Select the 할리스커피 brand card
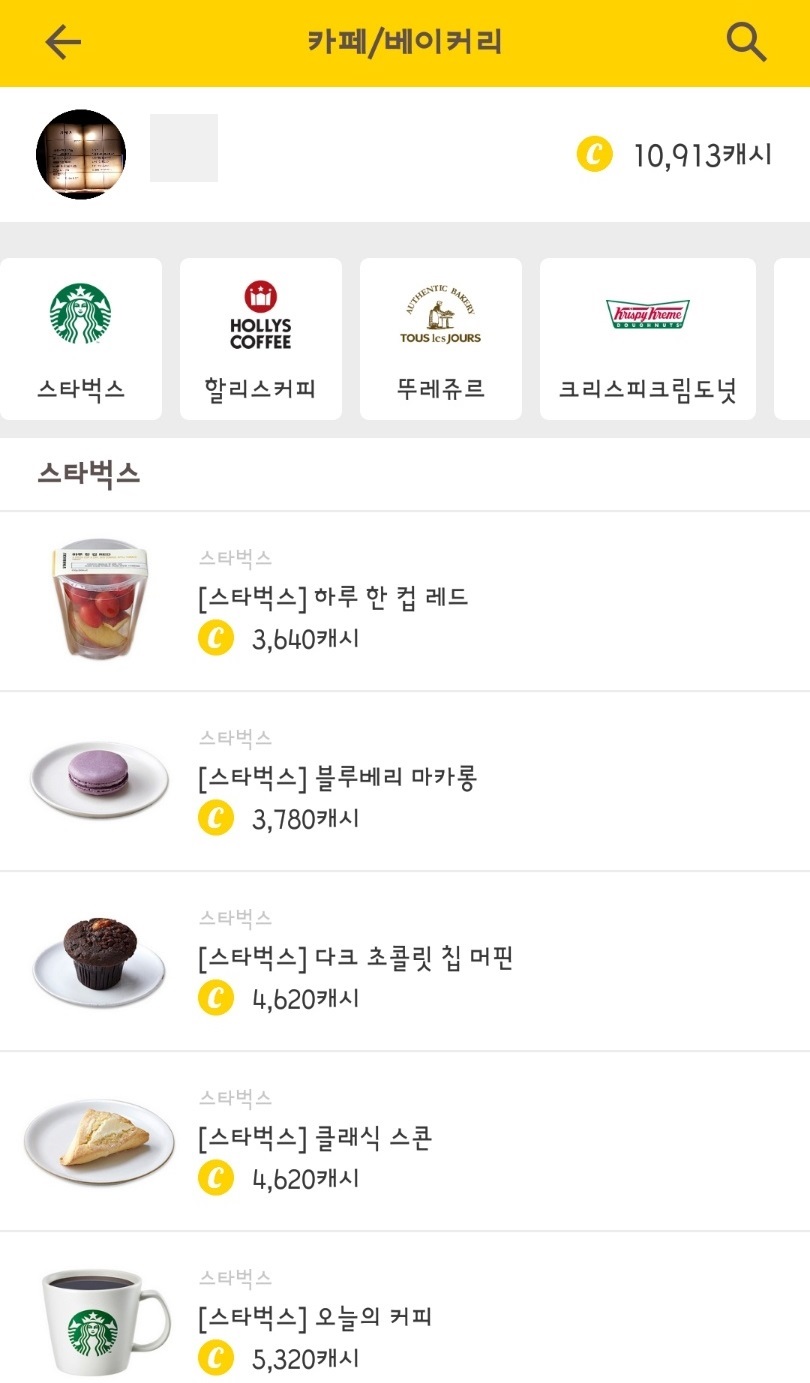 tap(261, 338)
